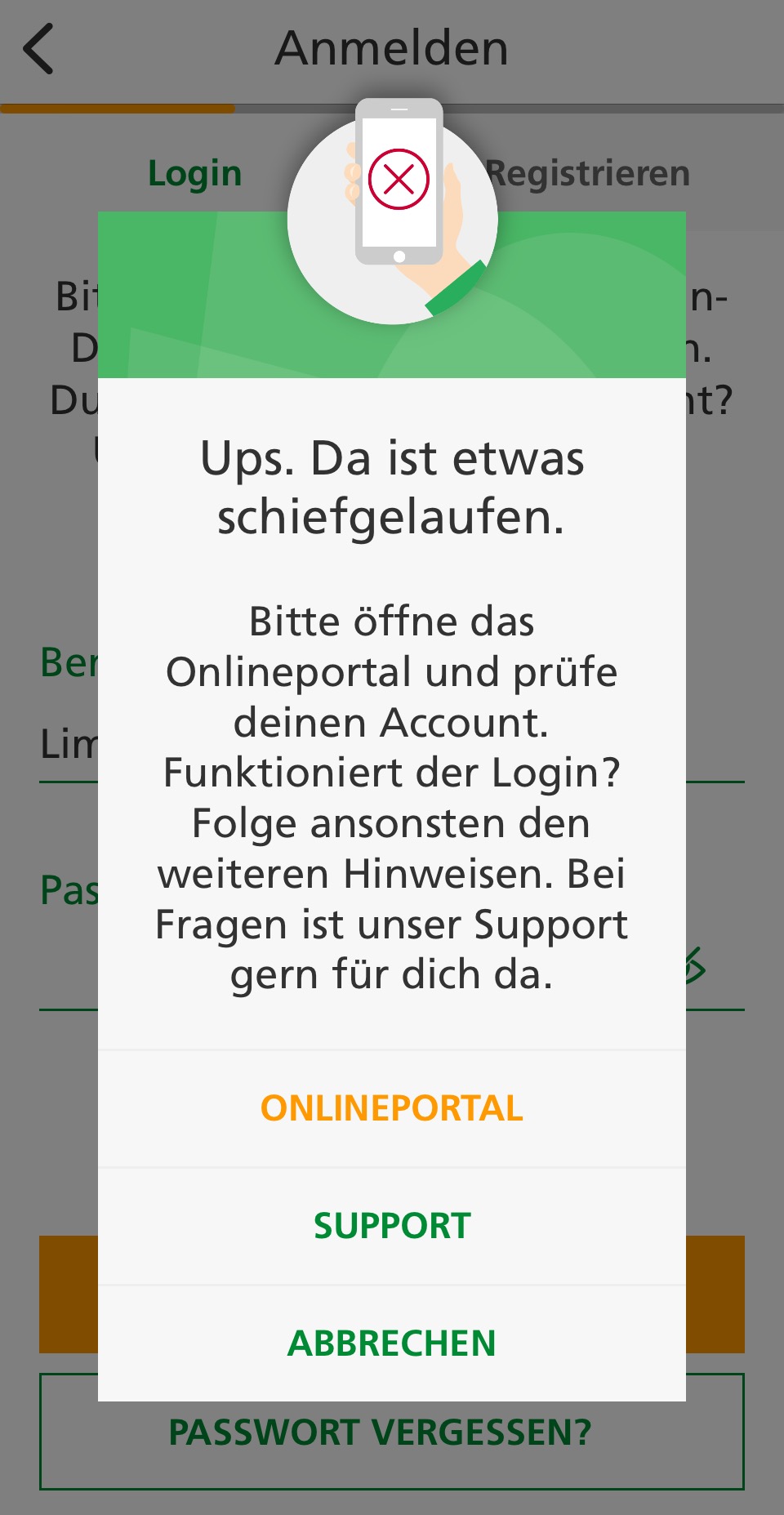Go back with the arrow icon

point(38,49)
